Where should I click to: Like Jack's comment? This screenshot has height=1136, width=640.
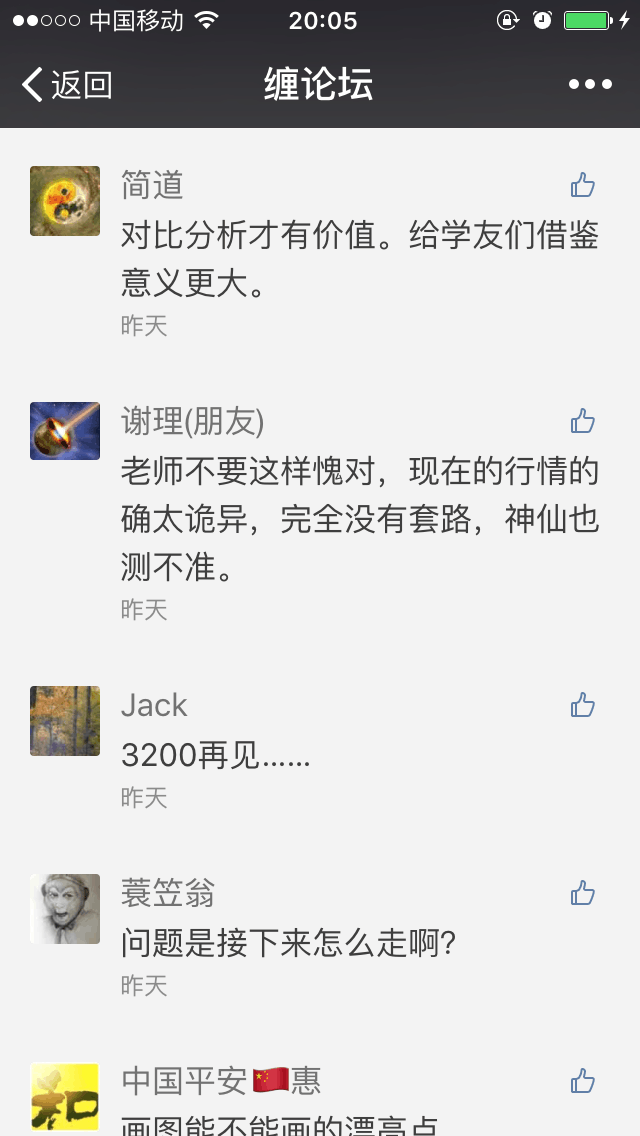click(583, 705)
